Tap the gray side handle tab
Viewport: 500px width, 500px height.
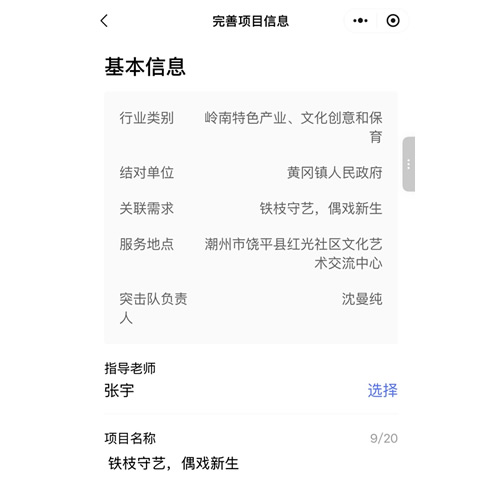pyautogui.click(x=409, y=164)
